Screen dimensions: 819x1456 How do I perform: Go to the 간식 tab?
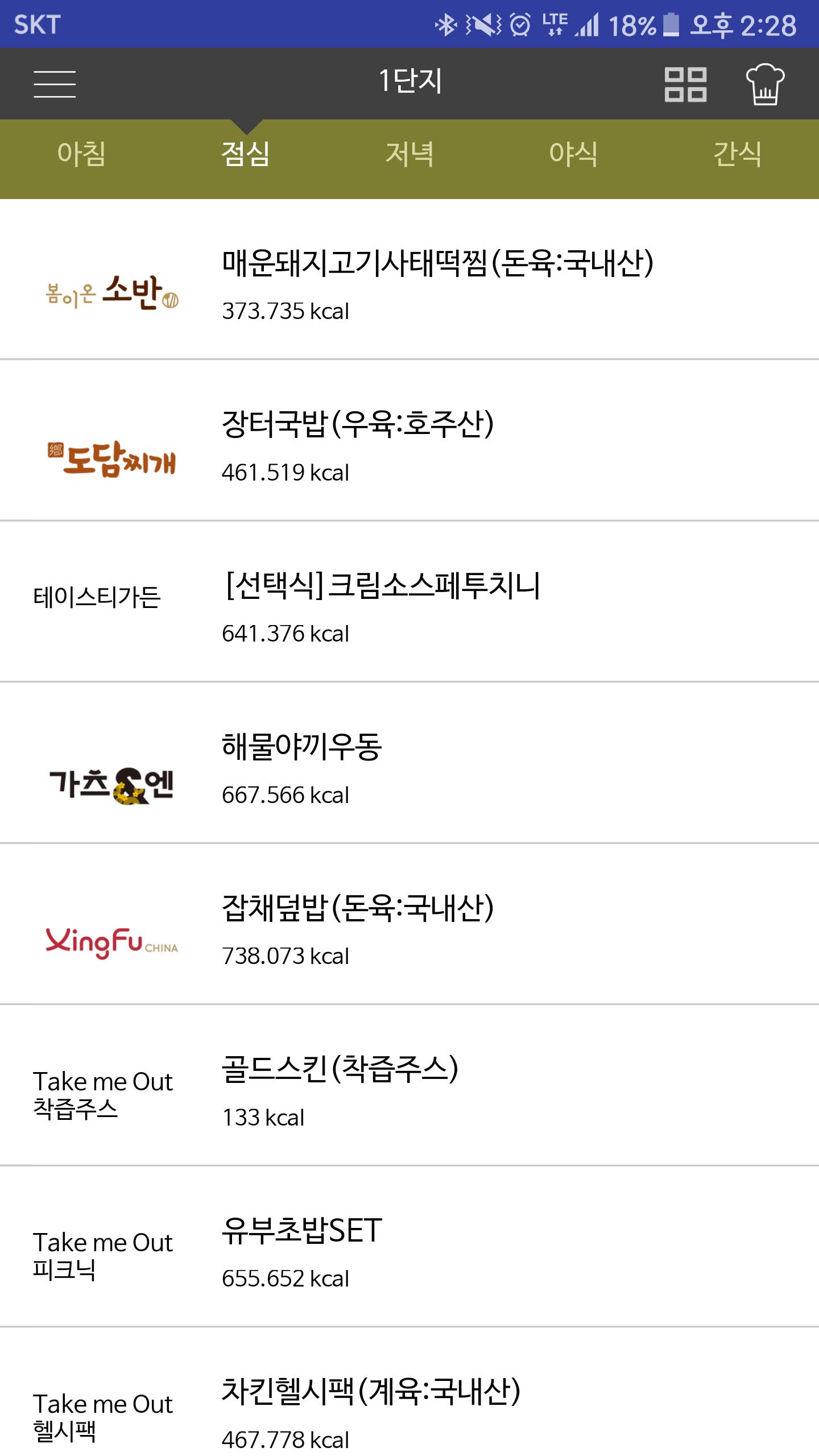pos(737,155)
